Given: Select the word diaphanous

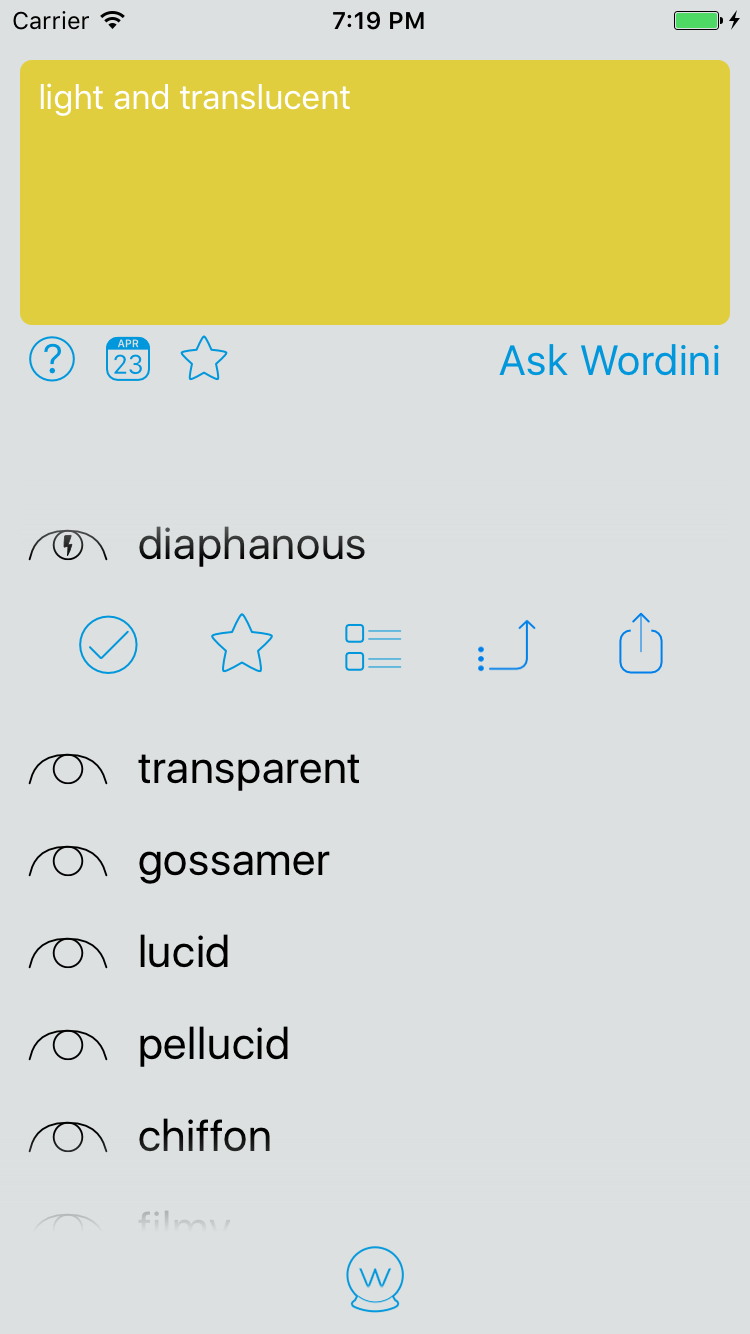Looking at the screenshot, I should 252,545.
